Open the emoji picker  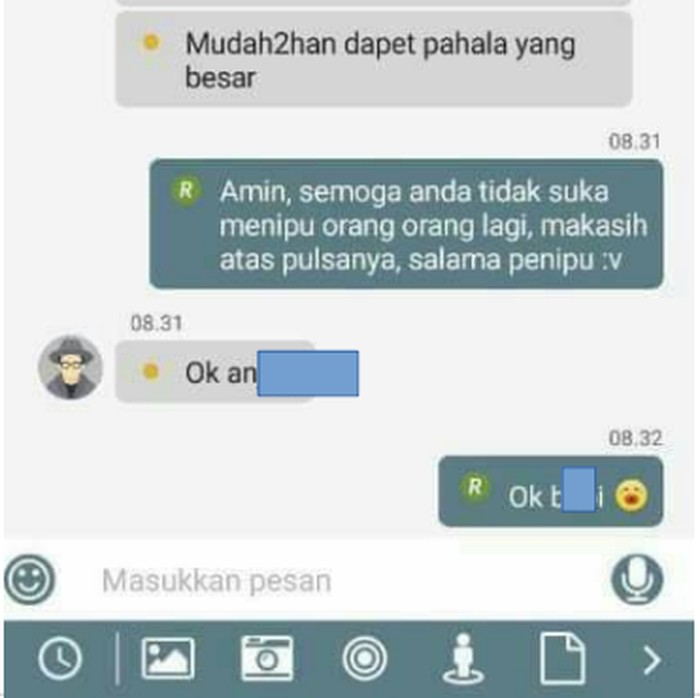click(x=30, y=580)
